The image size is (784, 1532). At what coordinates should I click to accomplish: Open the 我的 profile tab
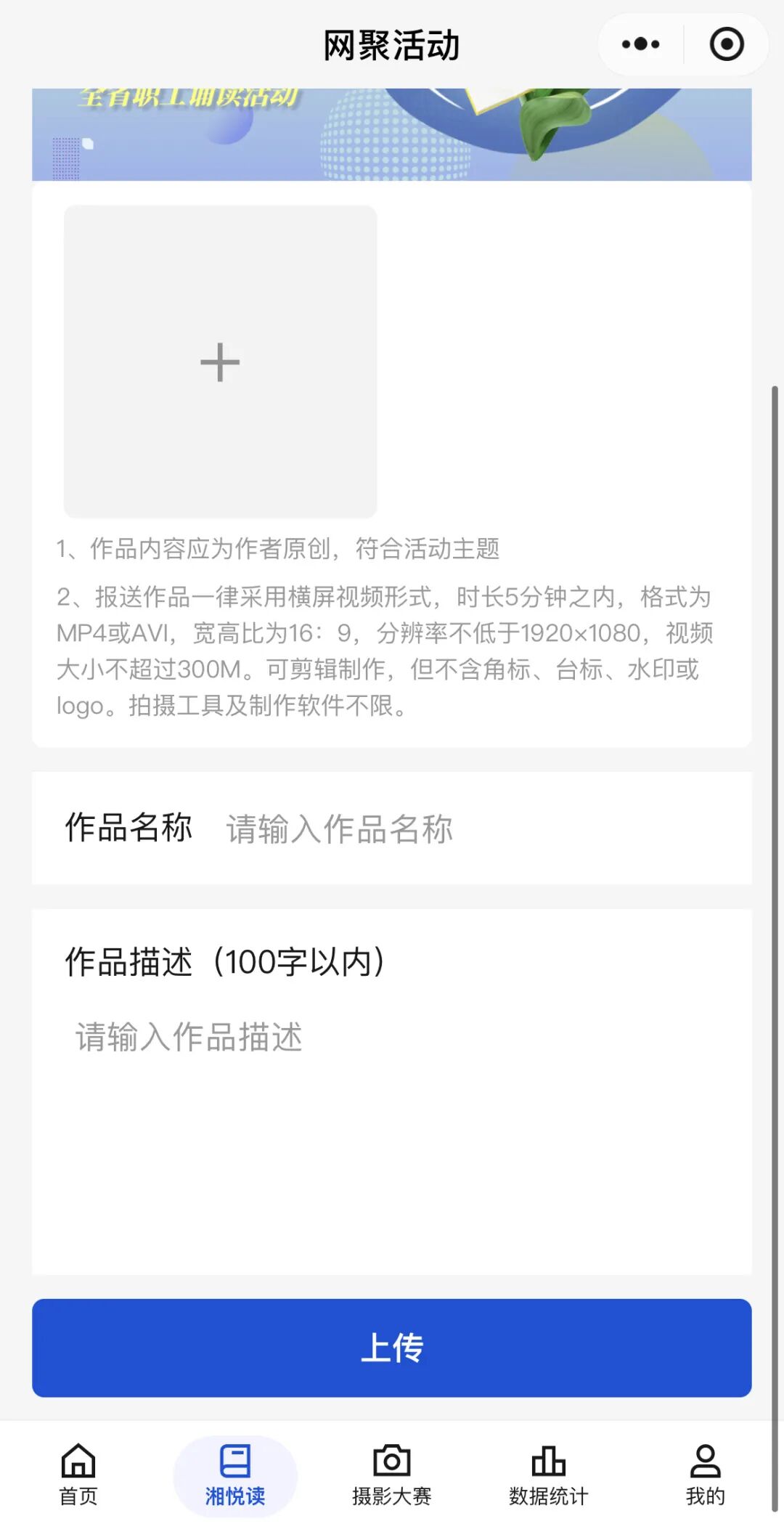tap(705, 1475)
